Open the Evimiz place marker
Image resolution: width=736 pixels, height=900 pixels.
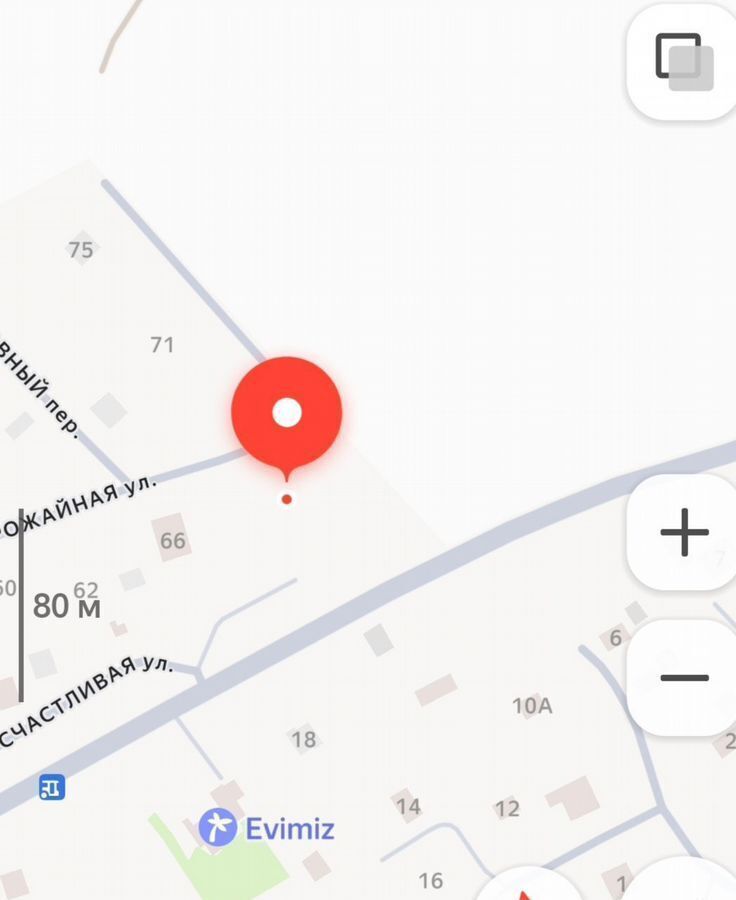click(217, 827)
